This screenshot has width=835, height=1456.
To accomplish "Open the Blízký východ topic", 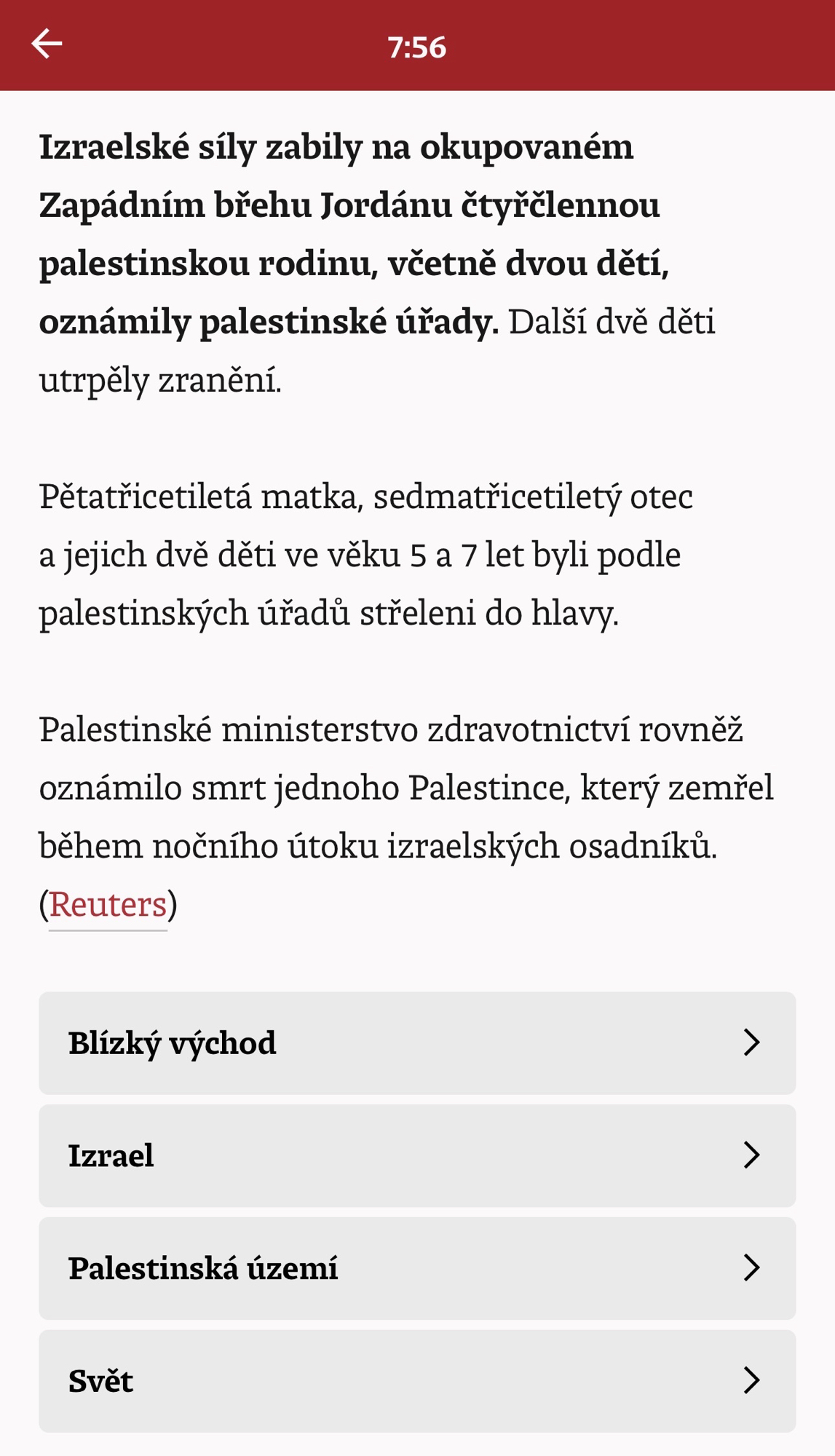I will [416, 1042].
